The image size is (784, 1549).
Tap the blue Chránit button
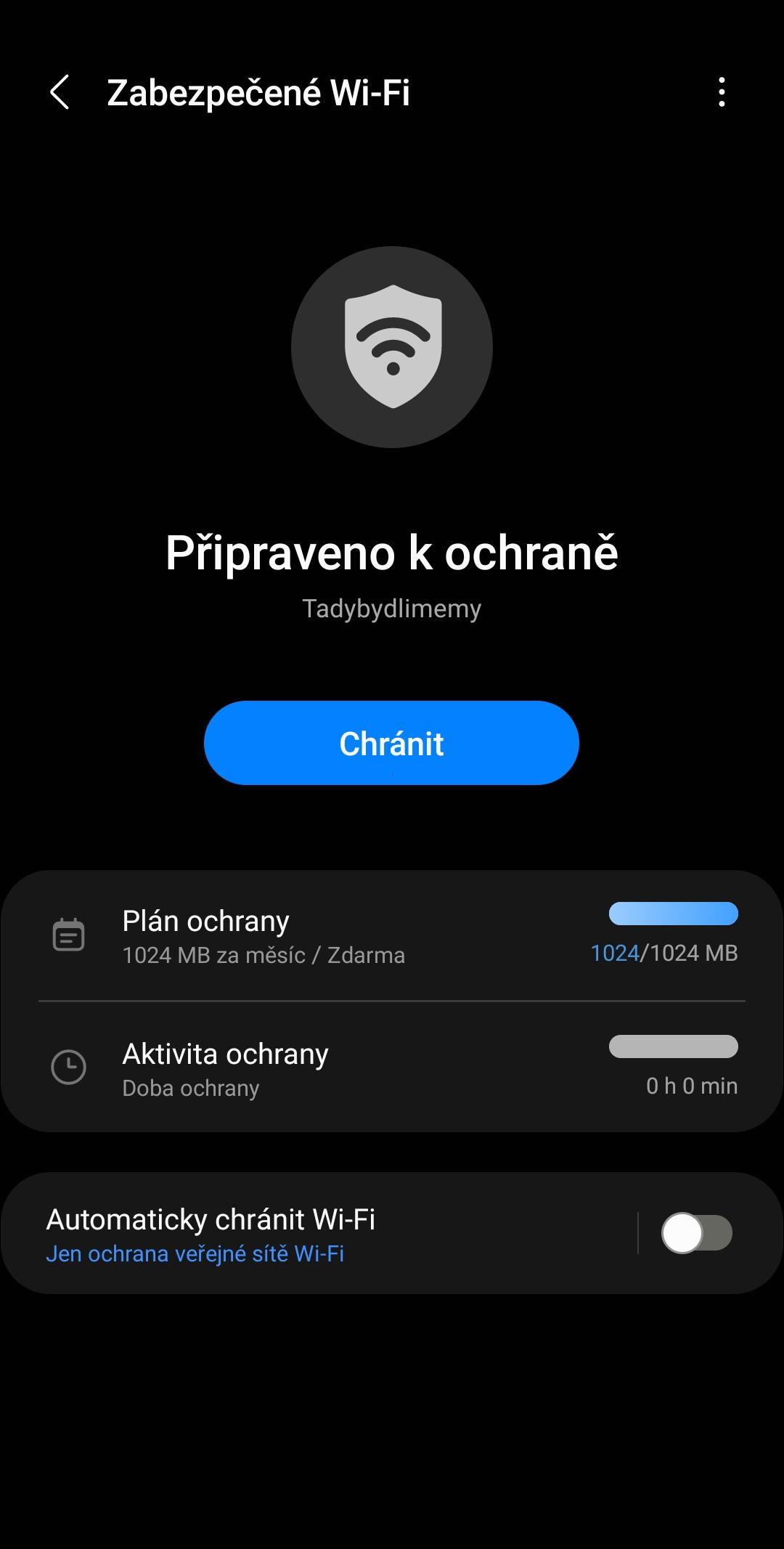pyautogui.click(x=391, y=742)
